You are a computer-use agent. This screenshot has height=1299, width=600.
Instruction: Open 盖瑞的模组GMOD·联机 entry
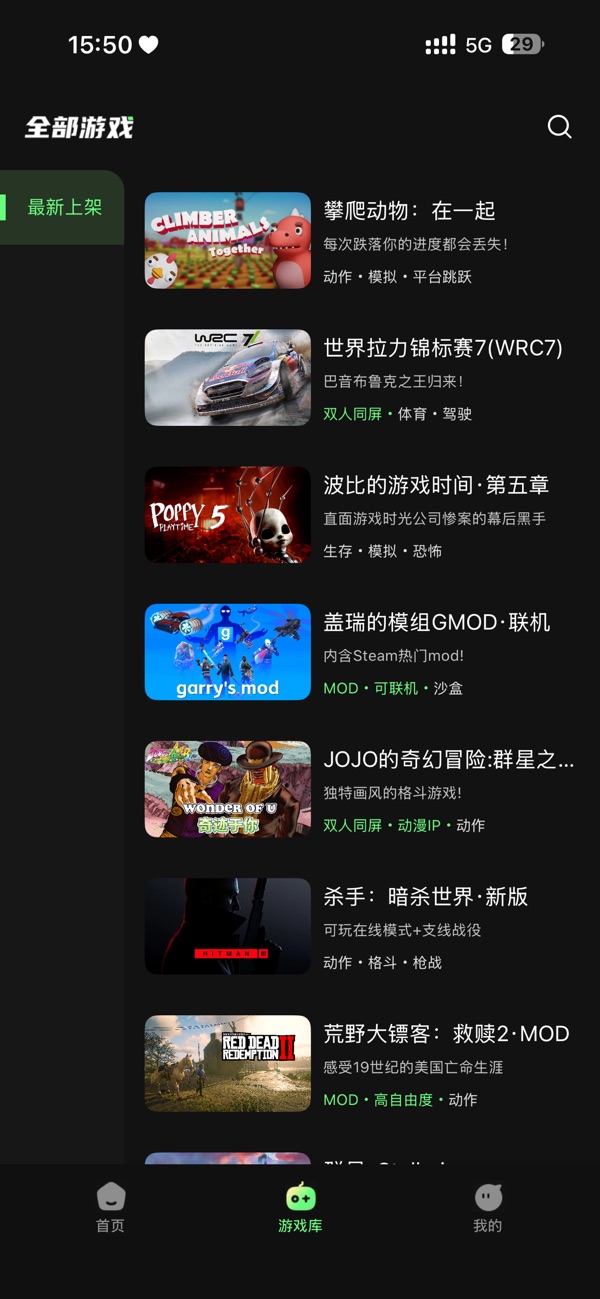pyautogui.click(x=360, y=651)
